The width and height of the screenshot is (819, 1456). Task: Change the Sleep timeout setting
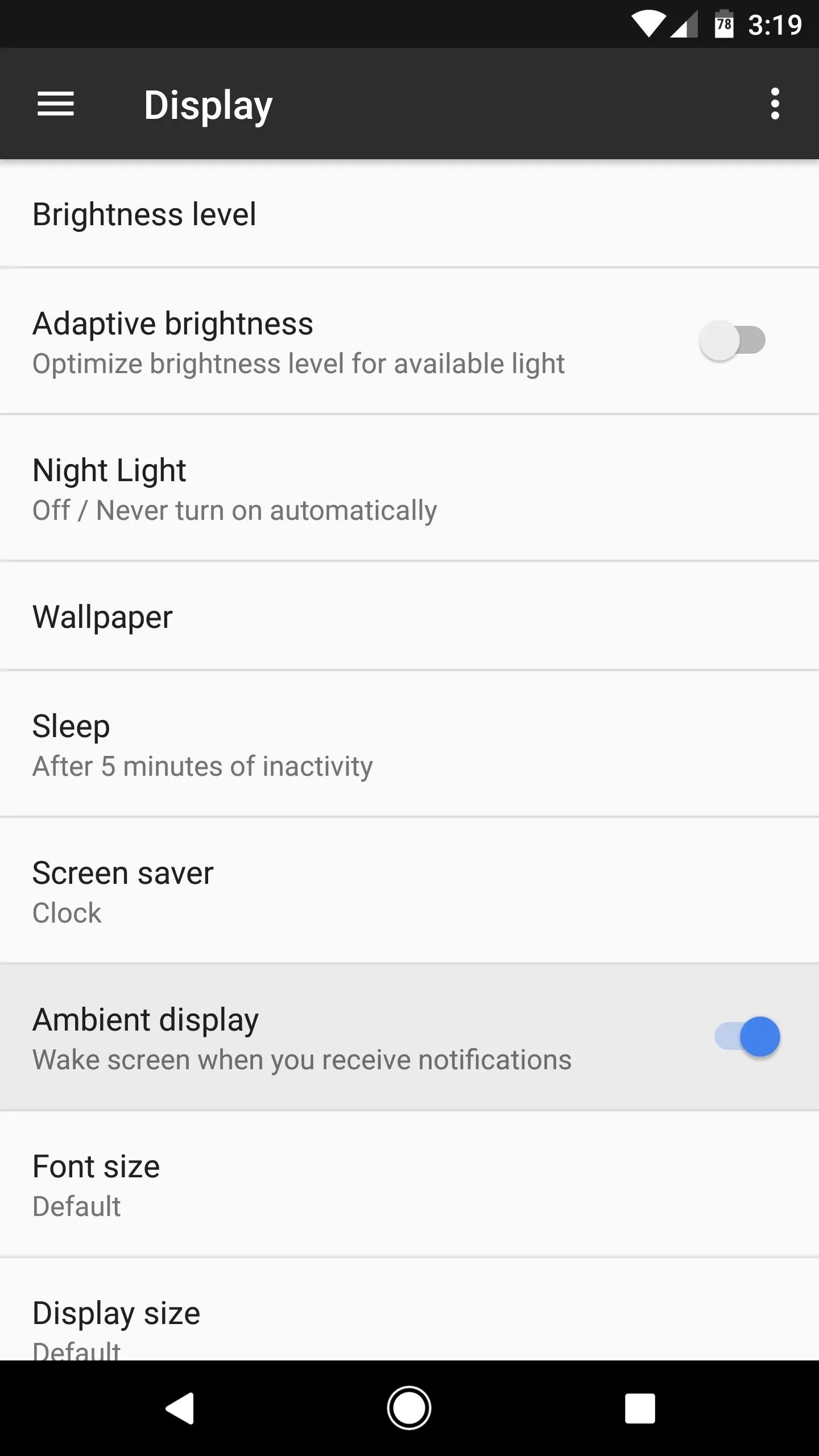409,744
